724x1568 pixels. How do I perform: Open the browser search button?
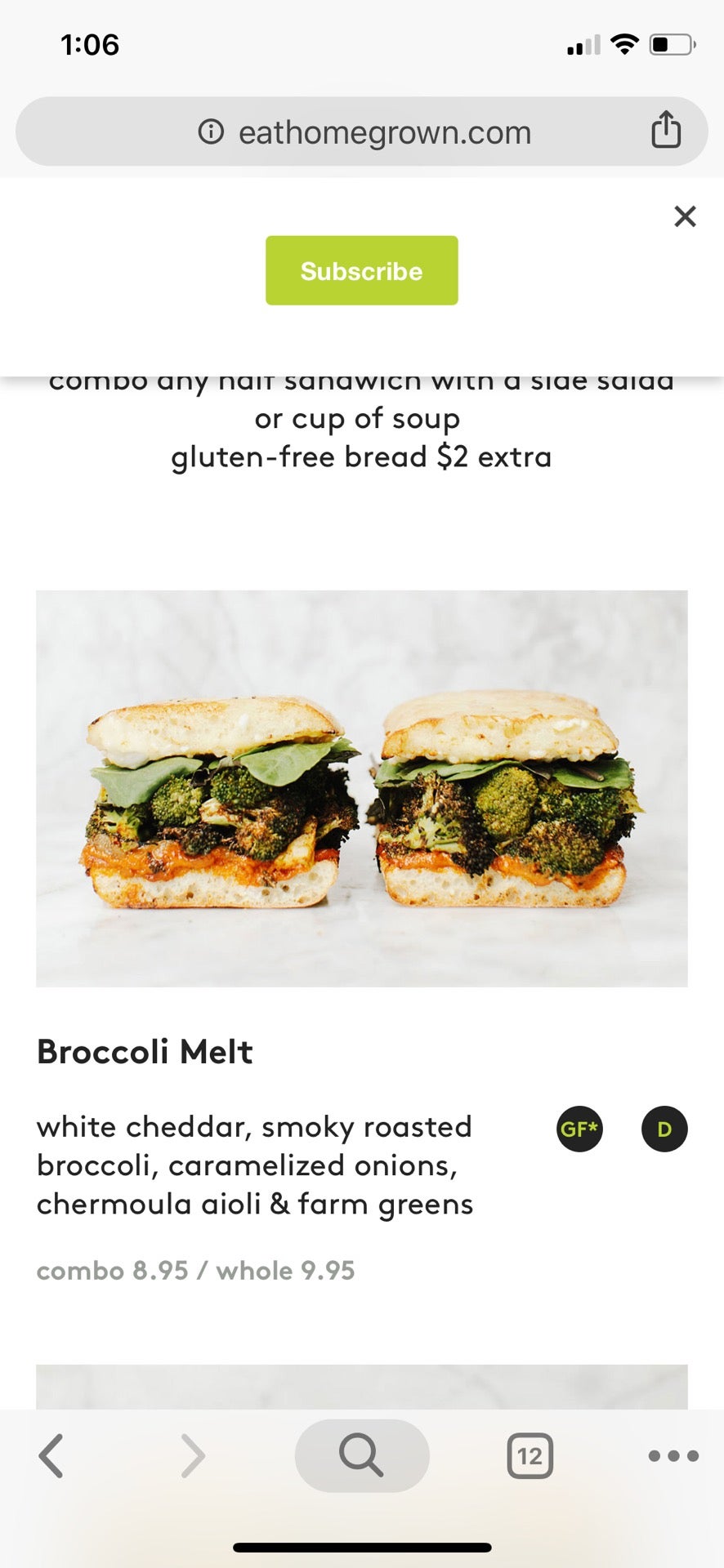(361, 1455)
